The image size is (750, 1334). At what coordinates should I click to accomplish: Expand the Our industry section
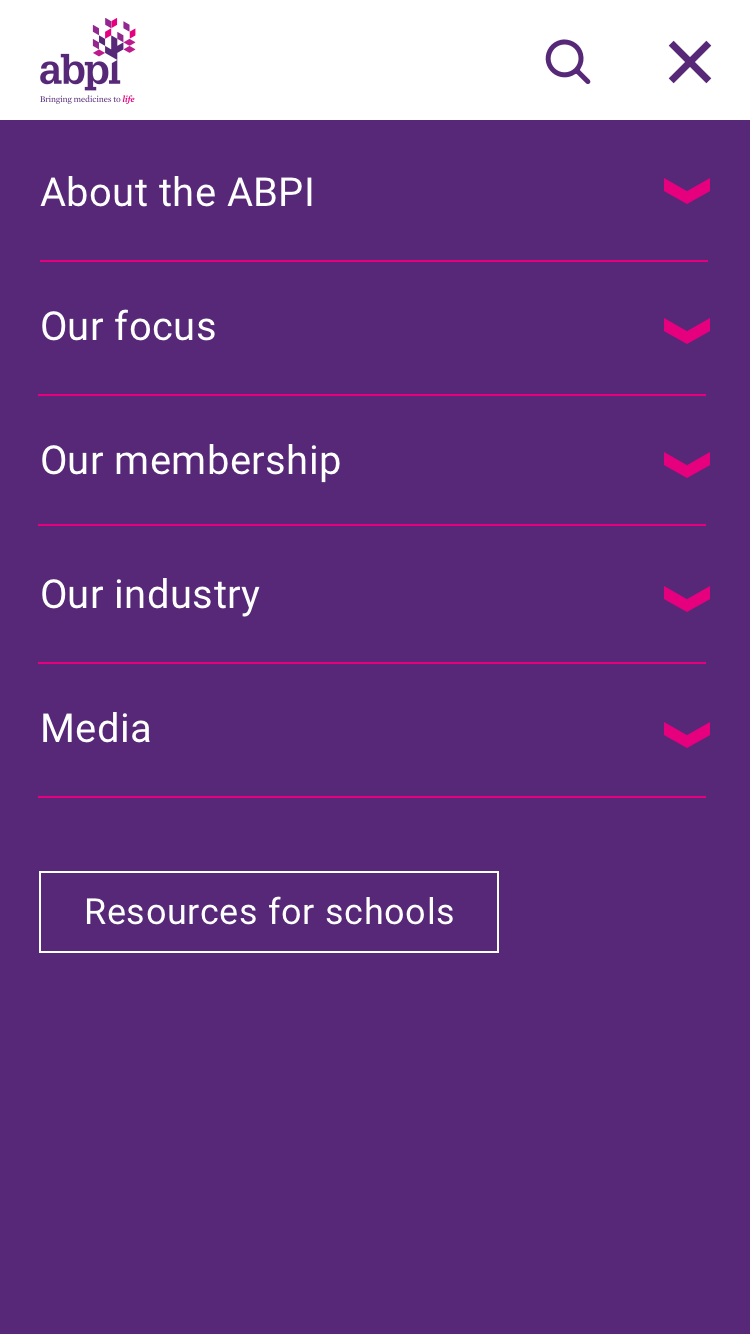point(686,597)
